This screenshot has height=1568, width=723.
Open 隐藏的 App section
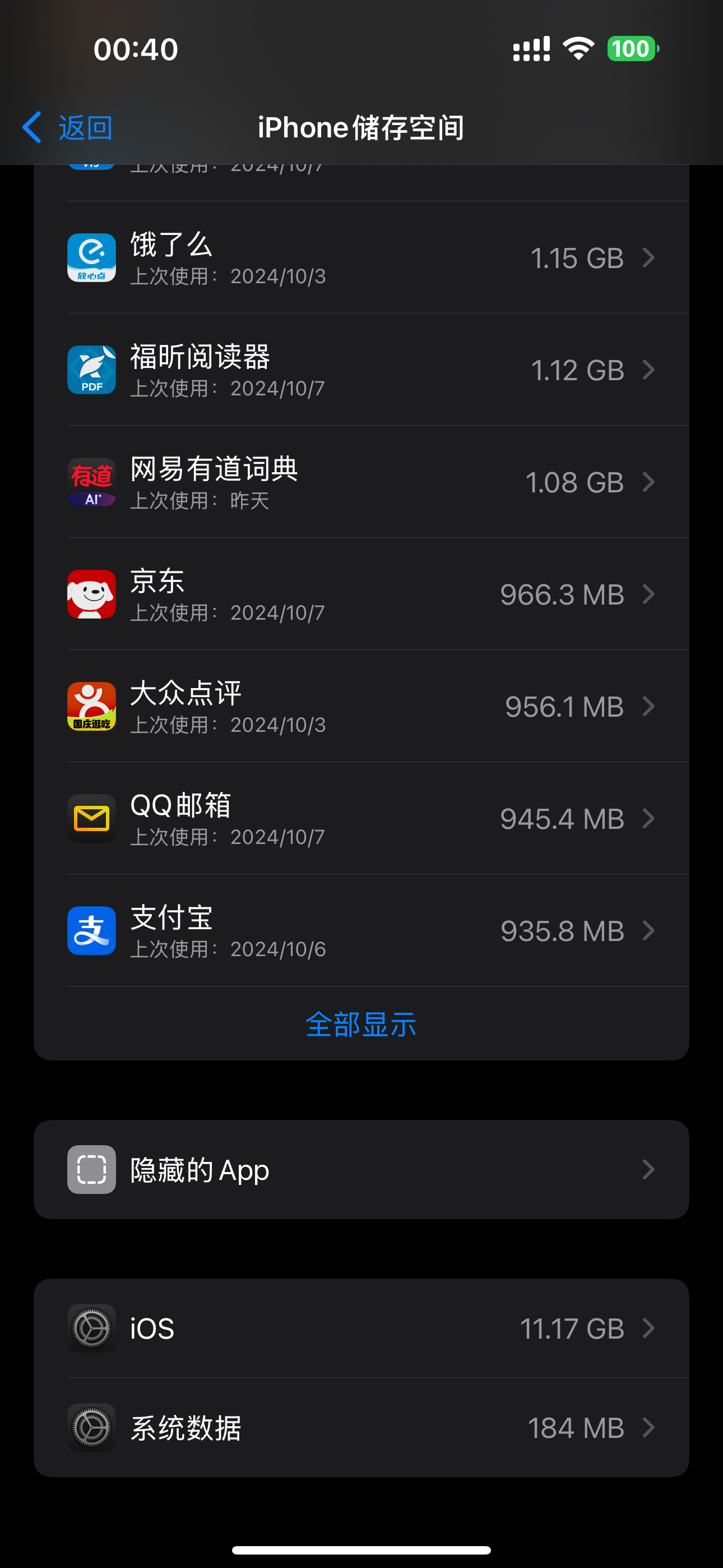(x=361, y=1169)
